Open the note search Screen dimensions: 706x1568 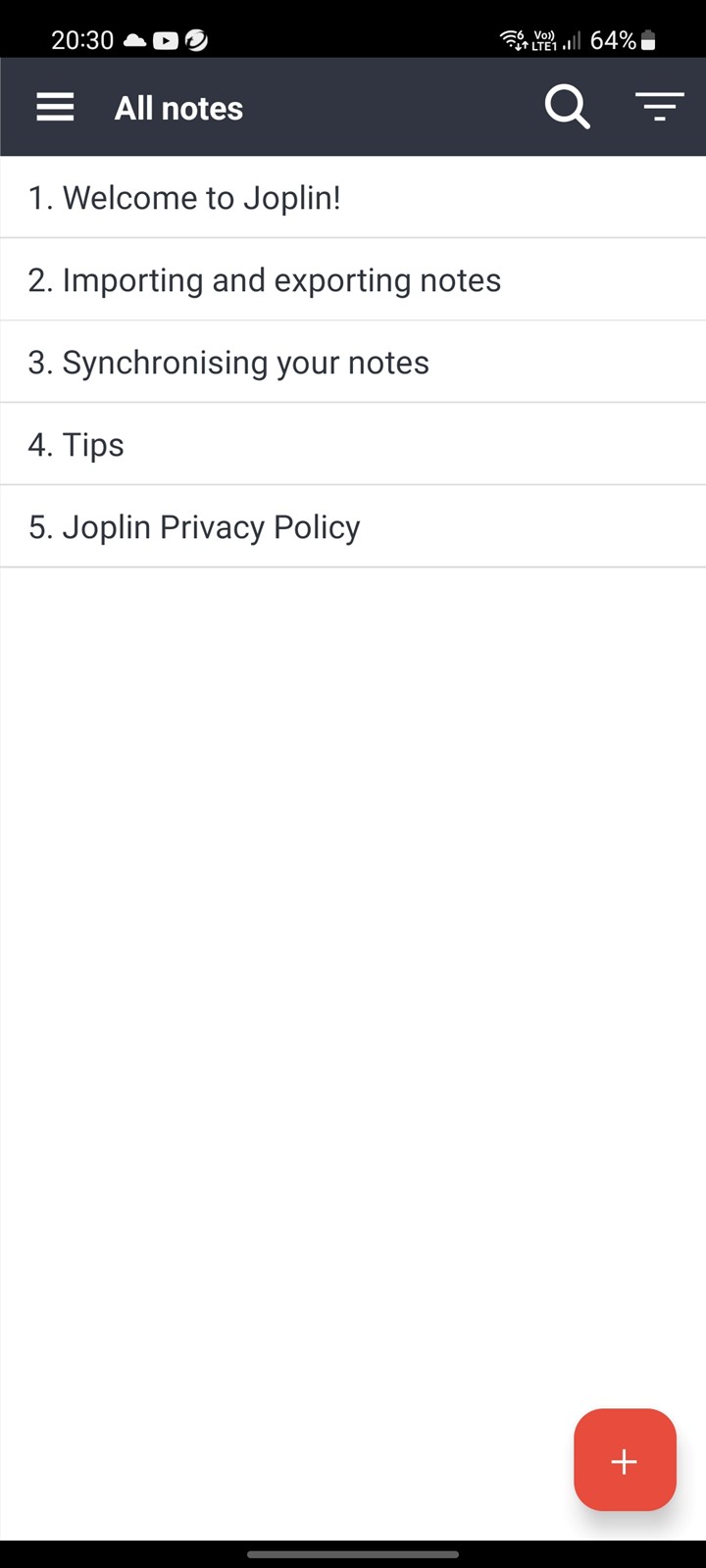point(567,107)
